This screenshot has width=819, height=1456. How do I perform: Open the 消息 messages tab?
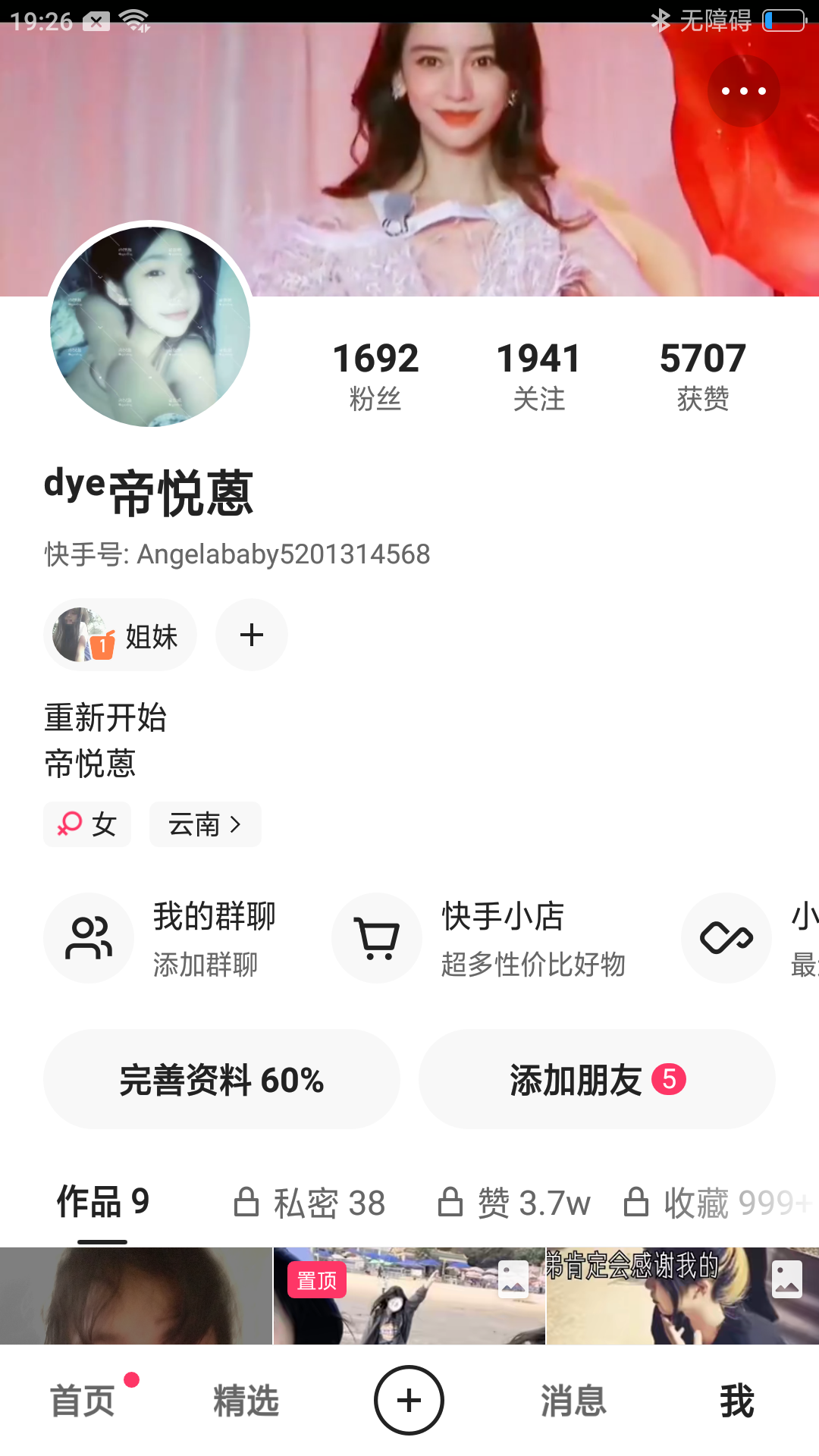click(573, 1401)
